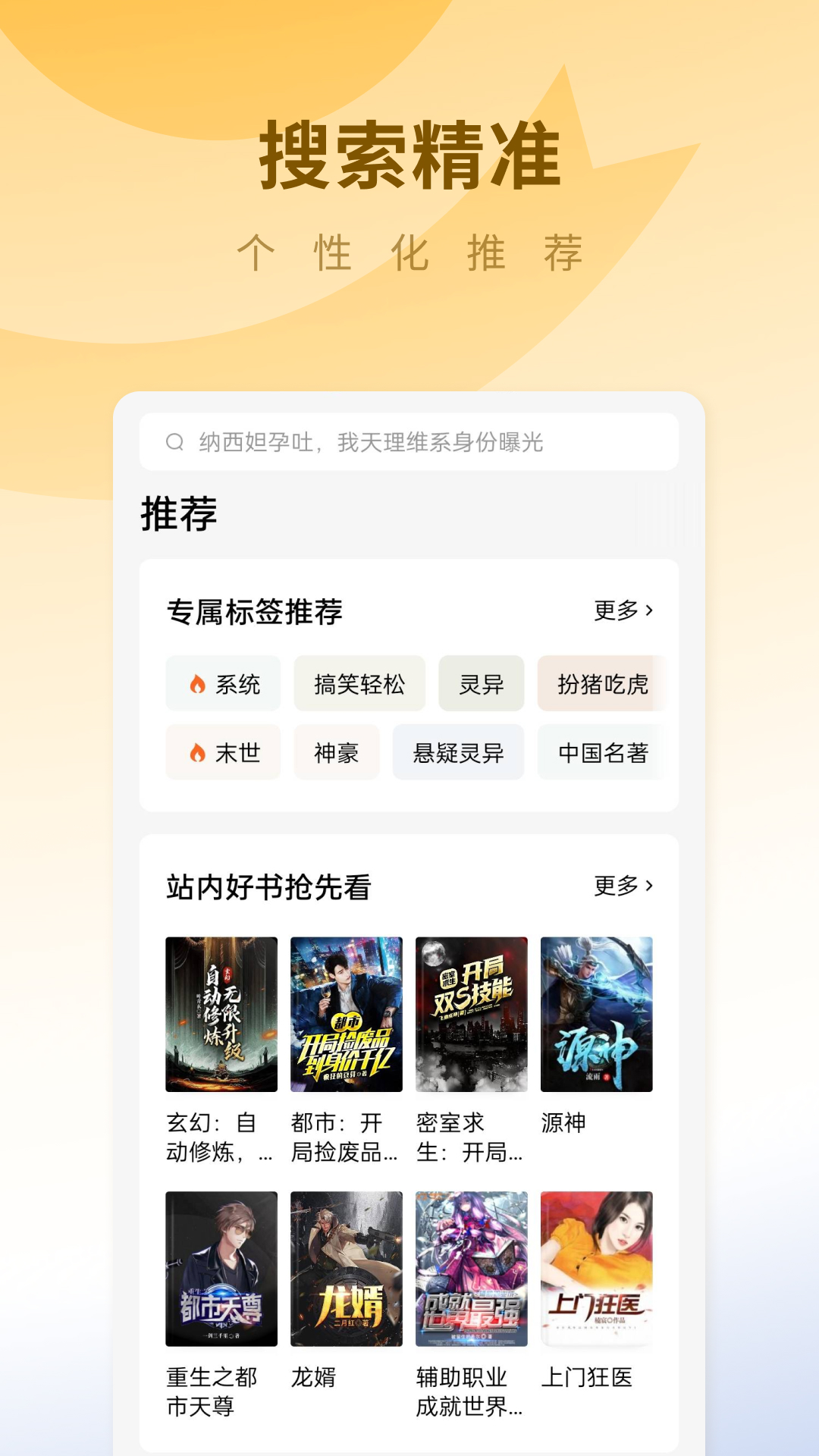Select the 悬疑灵异 tag
Screen dimensions: 819x1456
point(459,752)
